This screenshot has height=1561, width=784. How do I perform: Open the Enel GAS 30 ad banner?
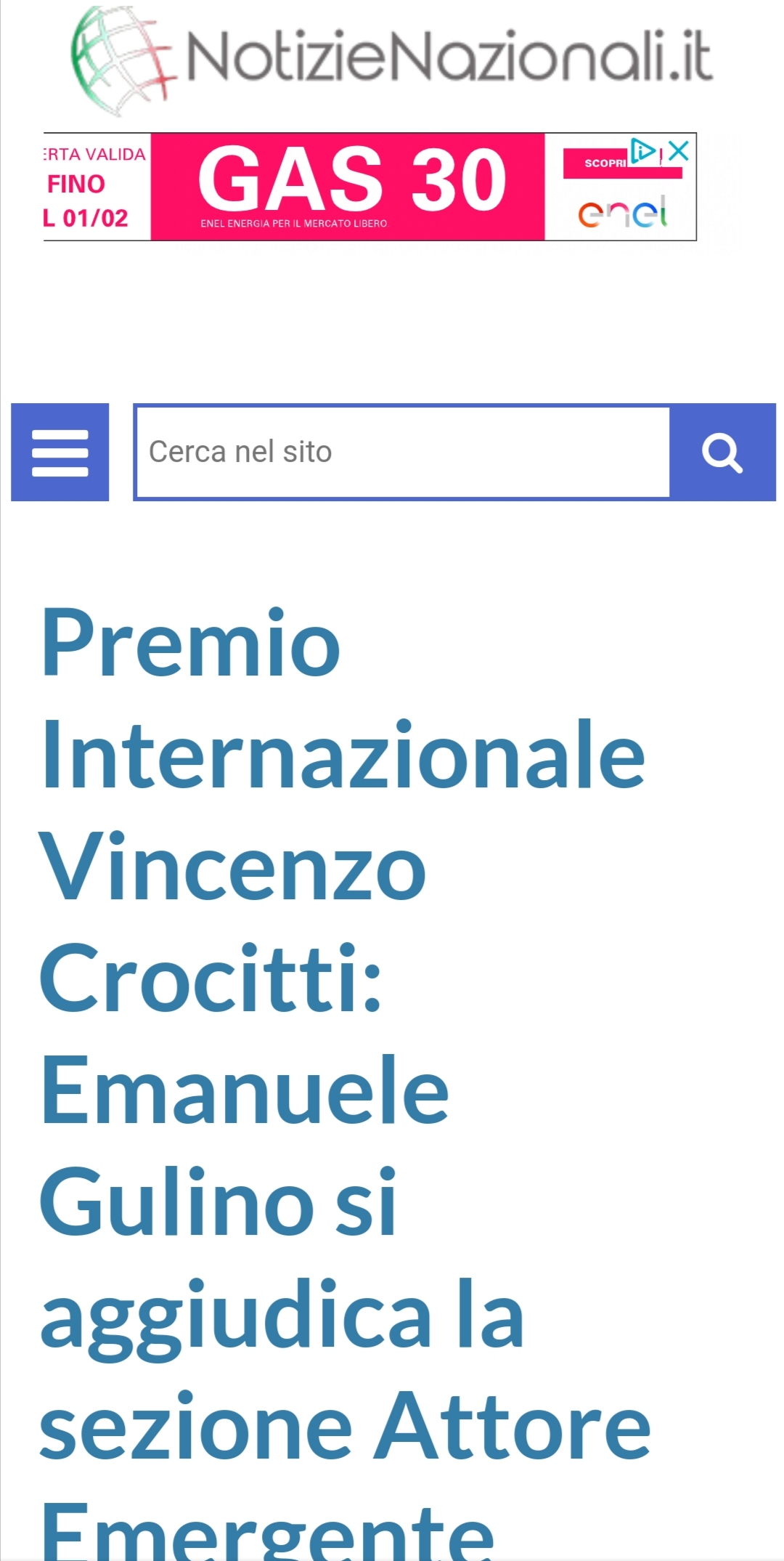[348, 186]
